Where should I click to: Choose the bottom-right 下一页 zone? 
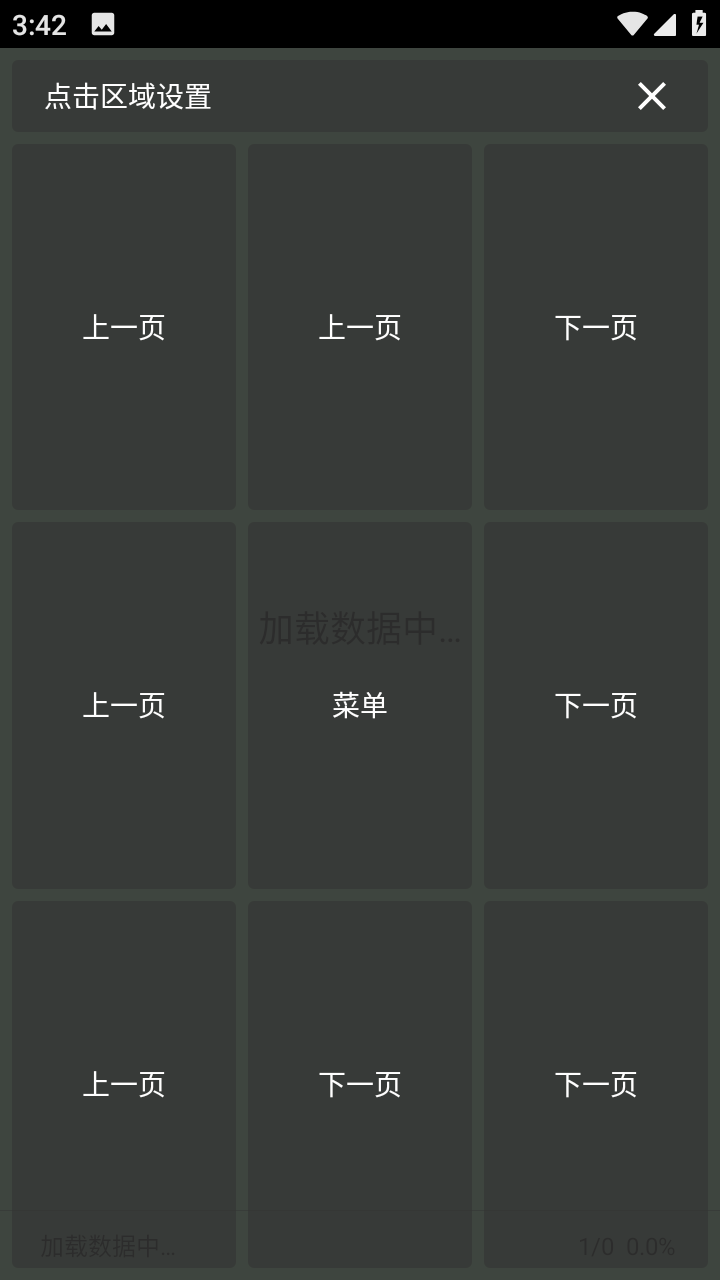pos(596,1084)
